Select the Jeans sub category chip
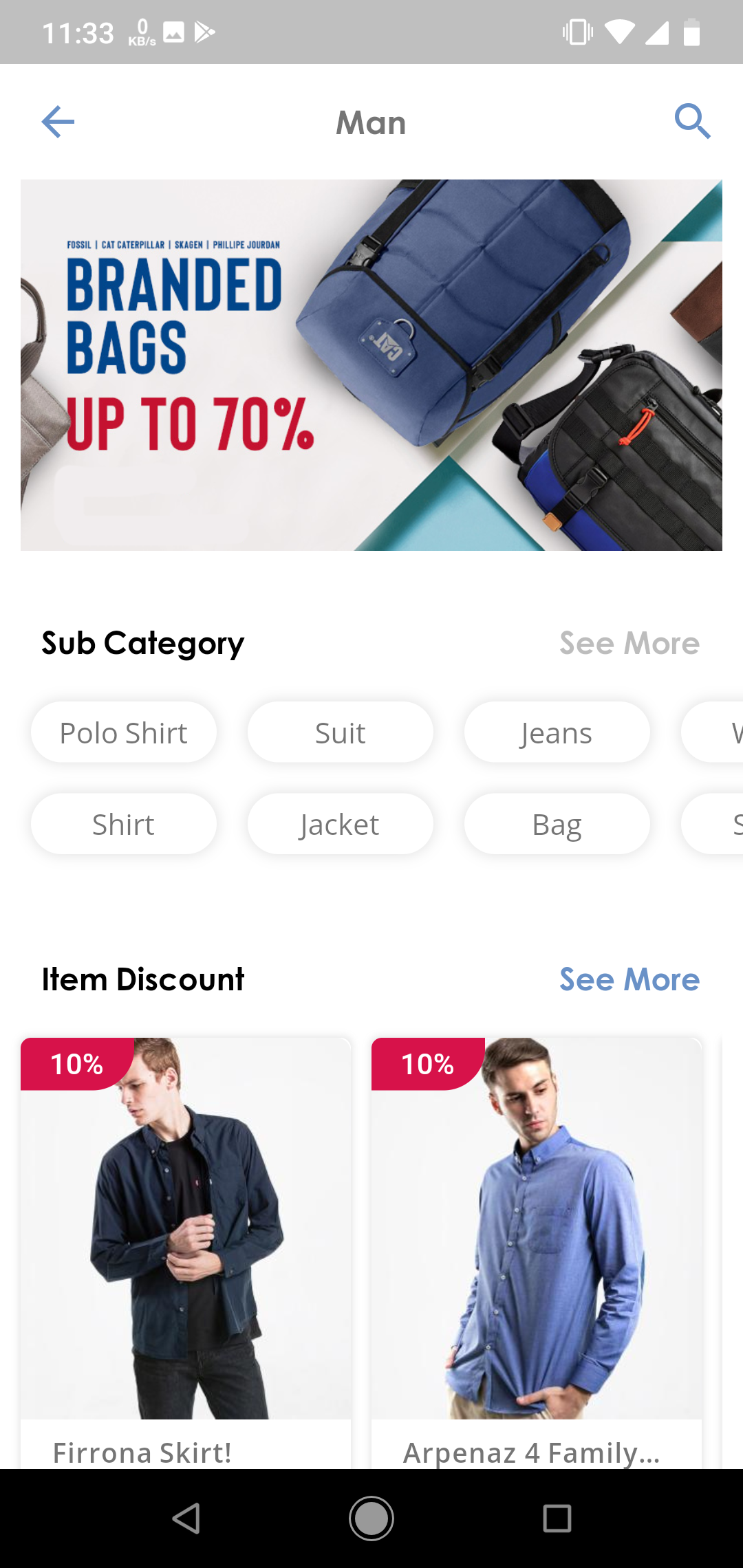 [556, 732]
